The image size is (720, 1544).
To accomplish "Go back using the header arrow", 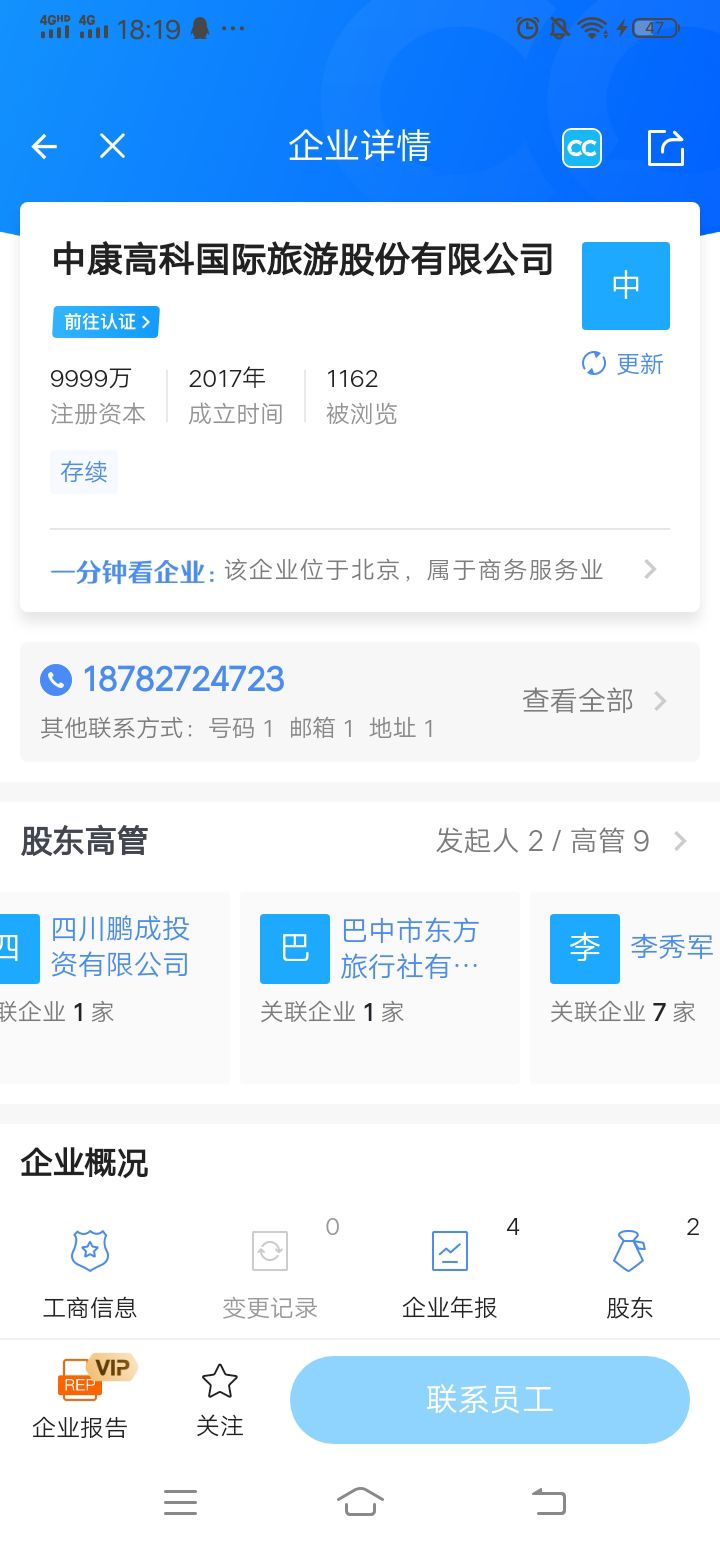I will (x=44, y=147).
